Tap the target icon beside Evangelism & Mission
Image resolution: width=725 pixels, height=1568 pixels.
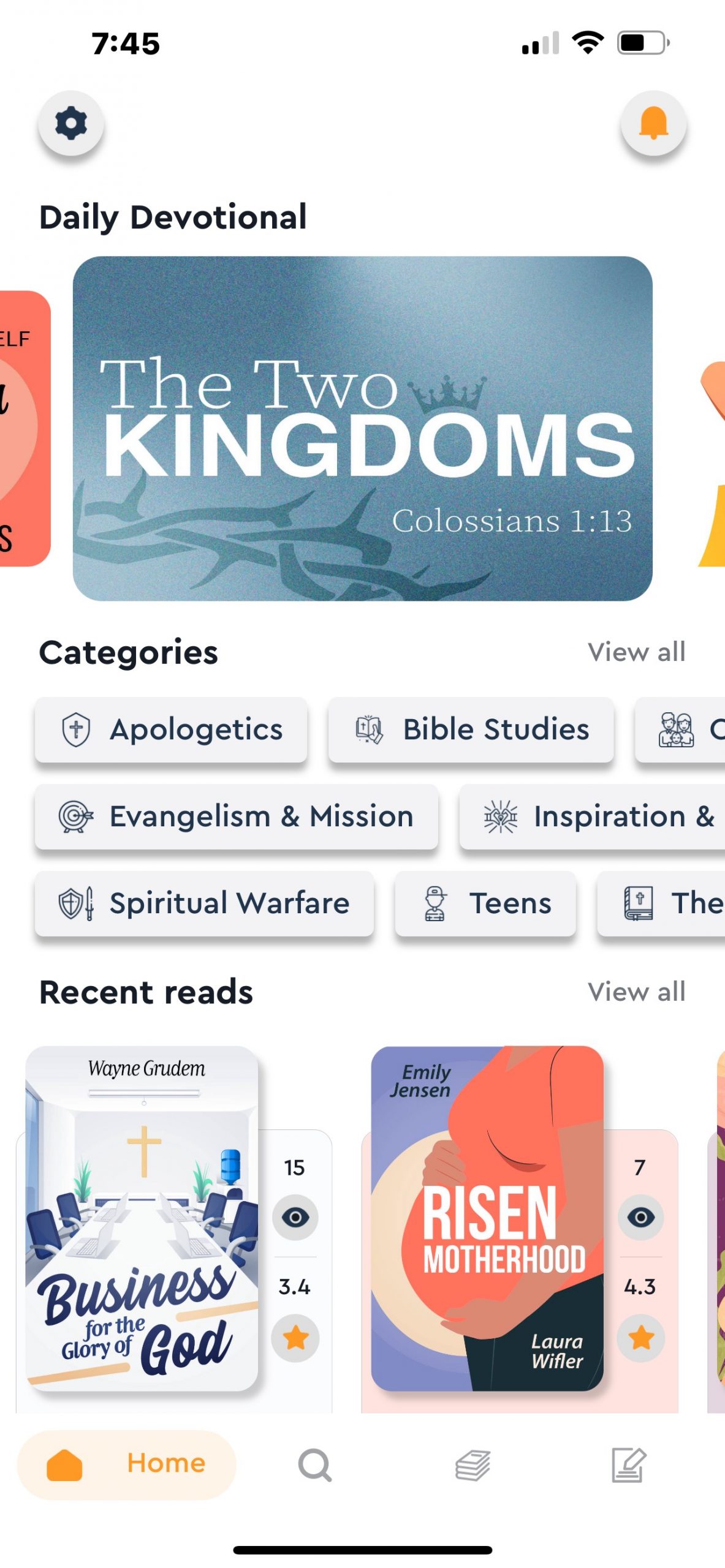[x=76, y=816]
